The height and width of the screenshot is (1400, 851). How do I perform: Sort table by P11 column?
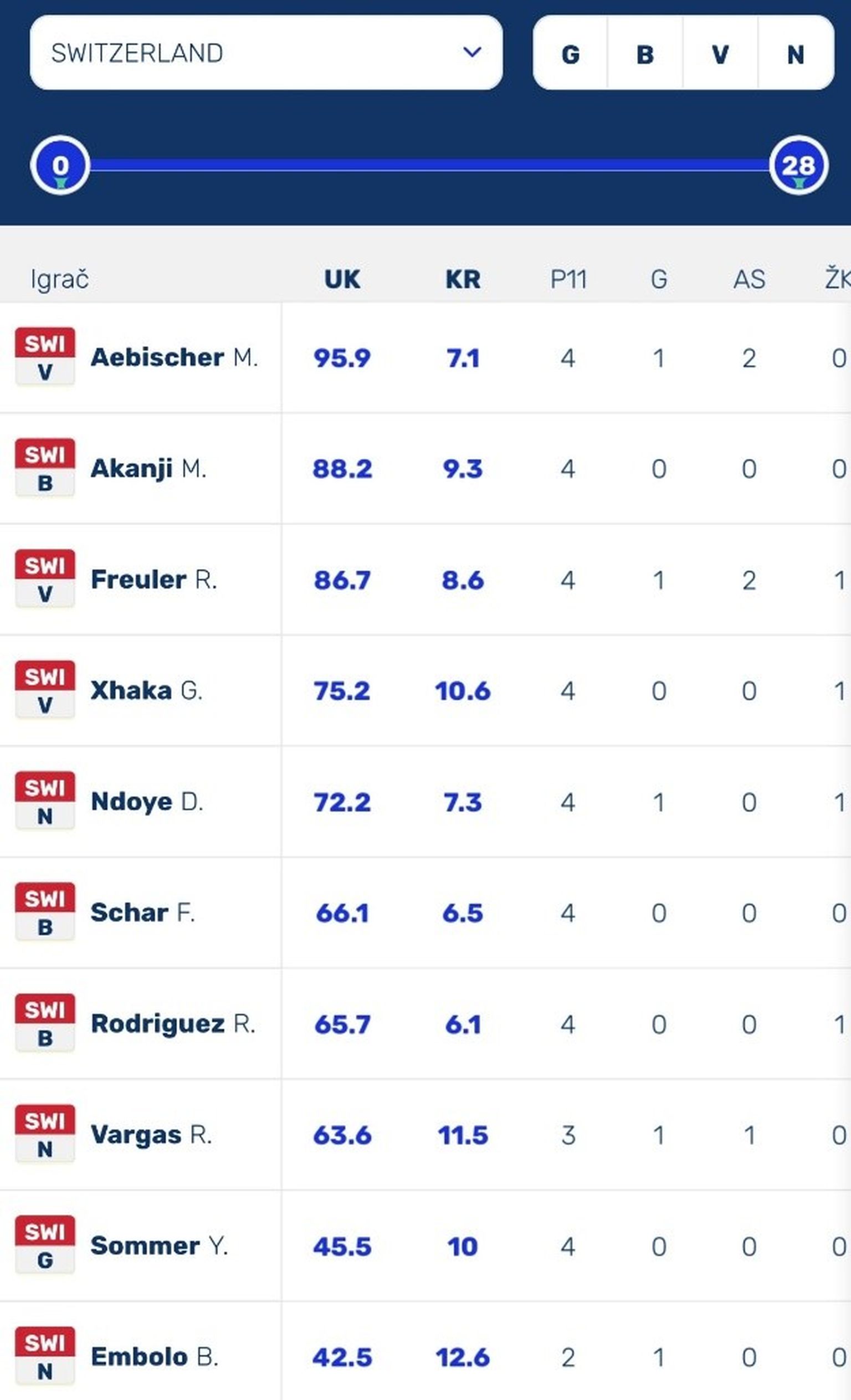pyautogui.click(x=568, y=279)
